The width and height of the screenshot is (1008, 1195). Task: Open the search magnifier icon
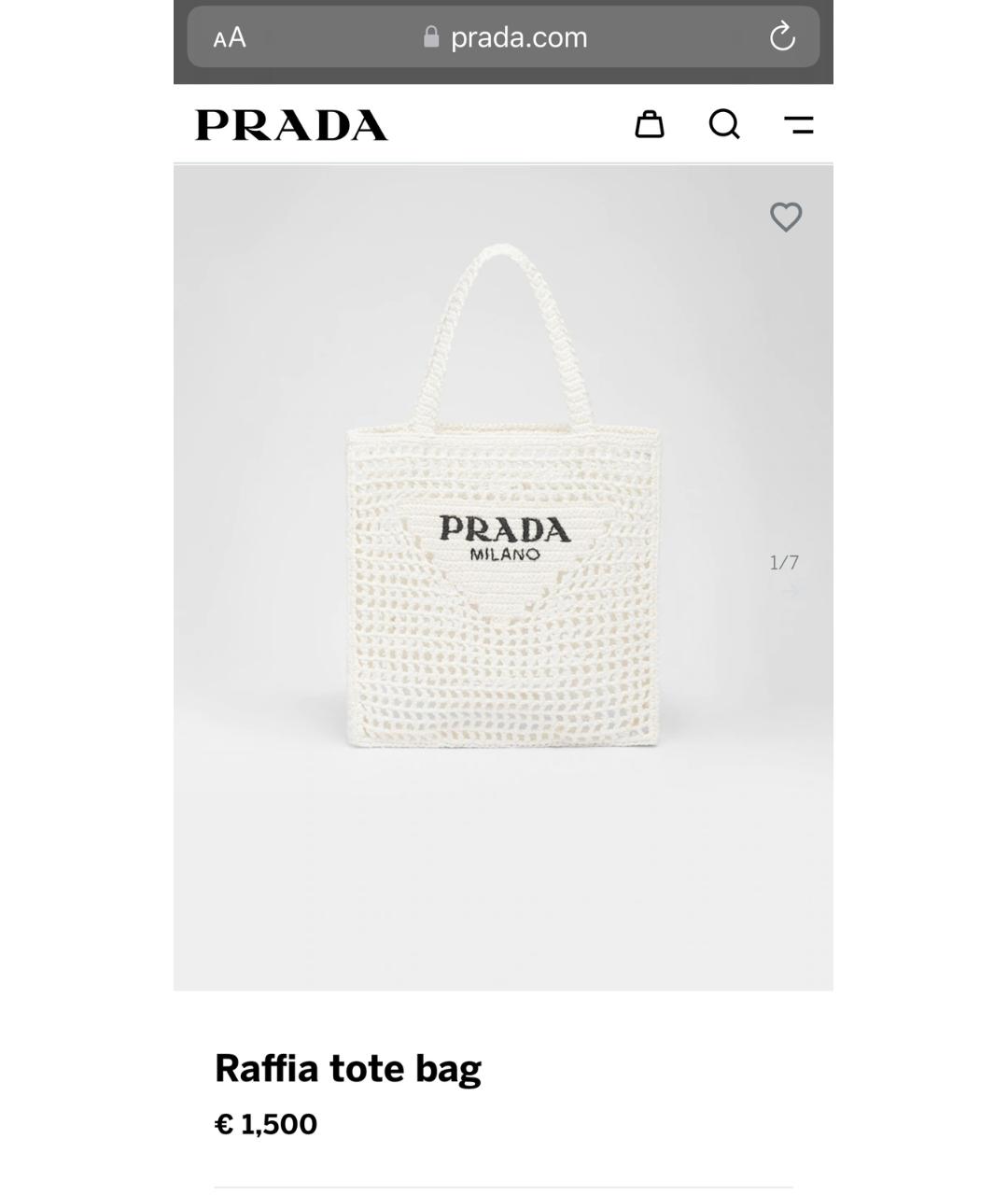(723, 124)
